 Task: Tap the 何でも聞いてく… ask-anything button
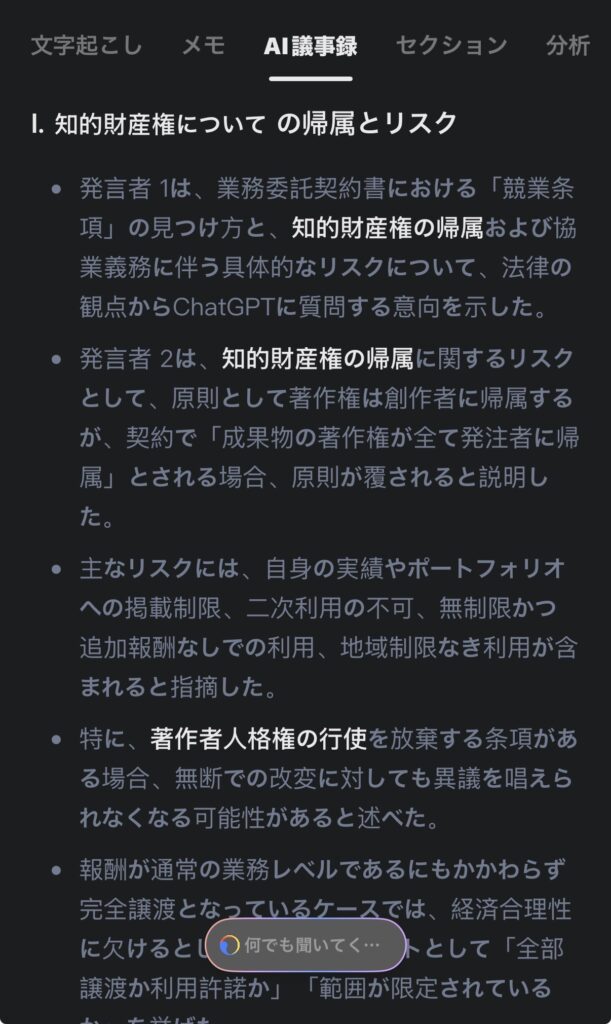coord(305,944)
